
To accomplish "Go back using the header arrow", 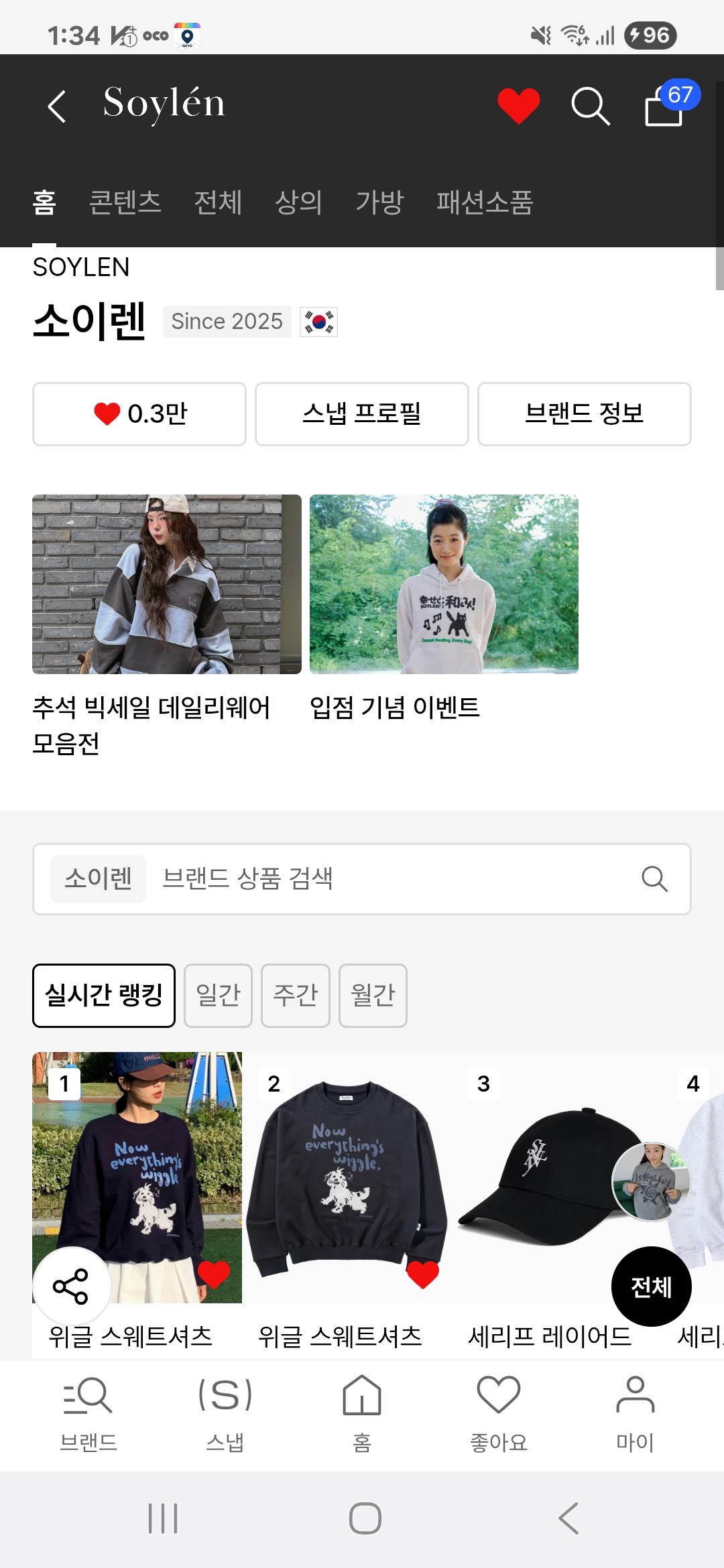I will click(58, 106).
